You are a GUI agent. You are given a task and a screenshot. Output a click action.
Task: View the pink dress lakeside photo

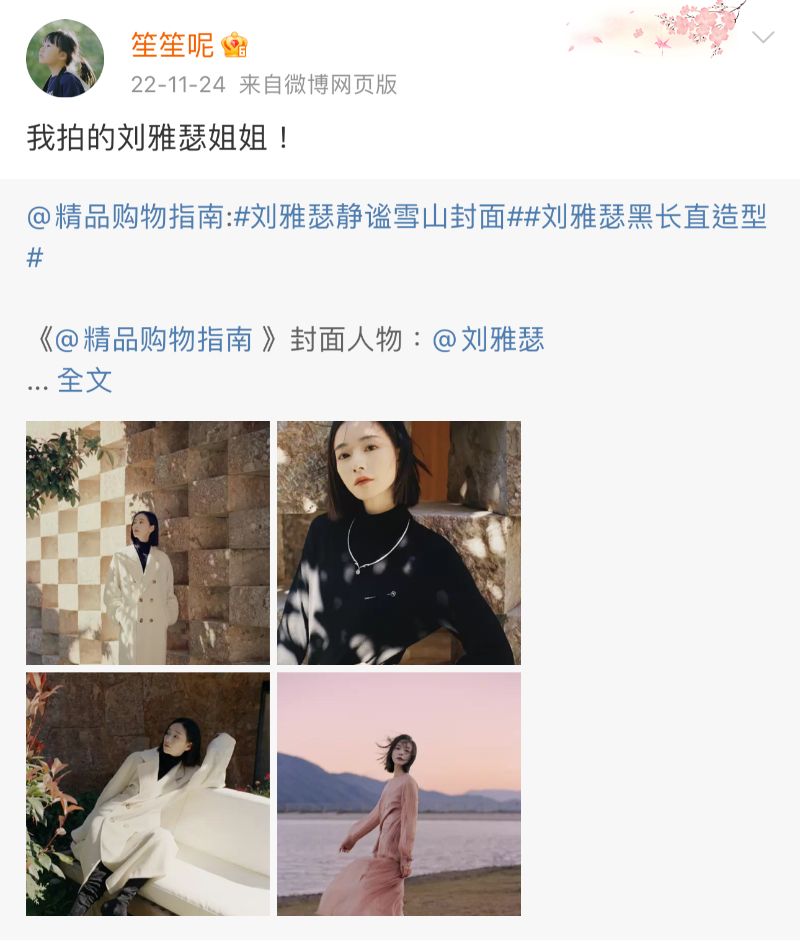(399, 794)
